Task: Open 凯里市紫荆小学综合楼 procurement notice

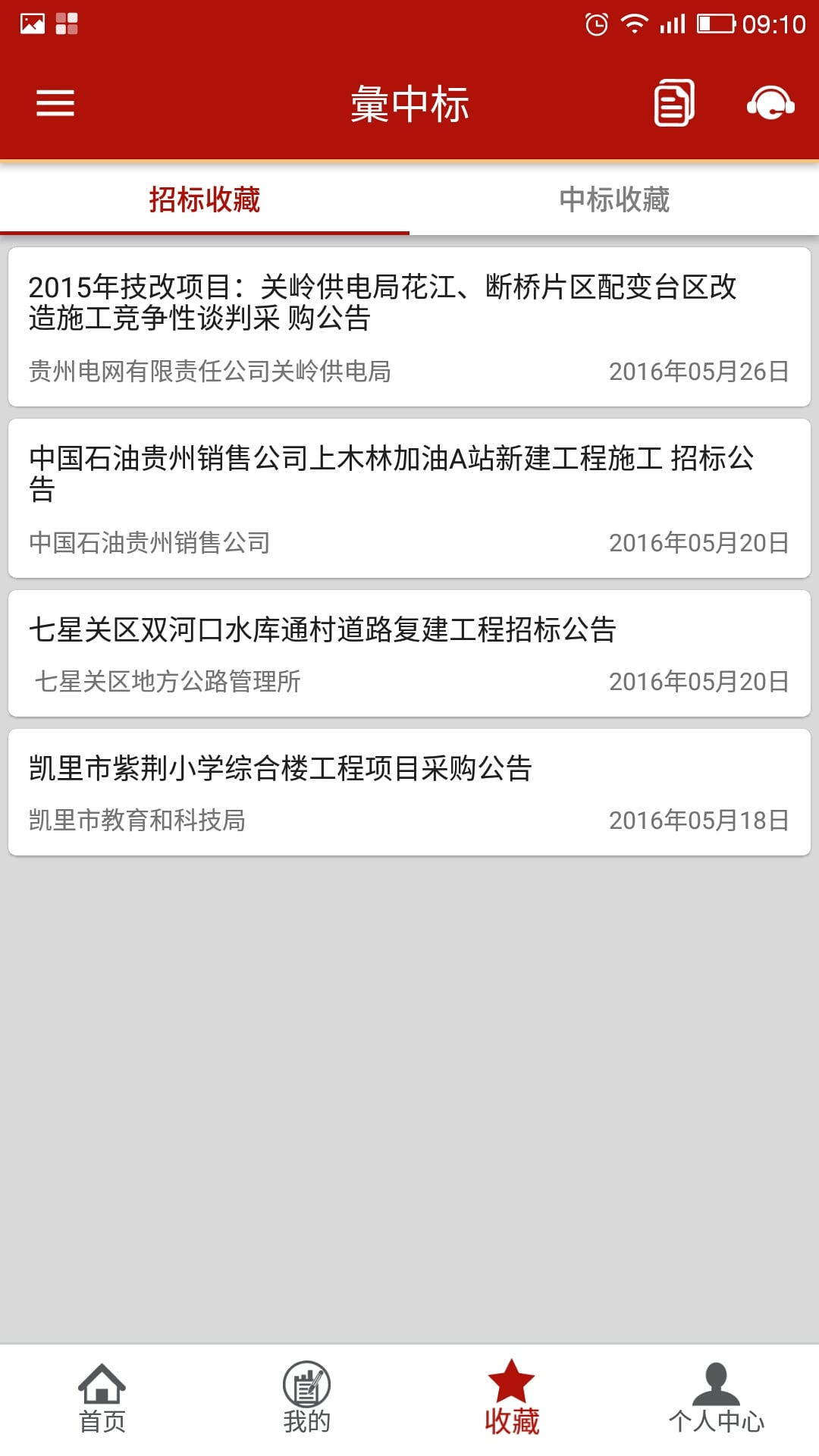Action: point(409,792)
